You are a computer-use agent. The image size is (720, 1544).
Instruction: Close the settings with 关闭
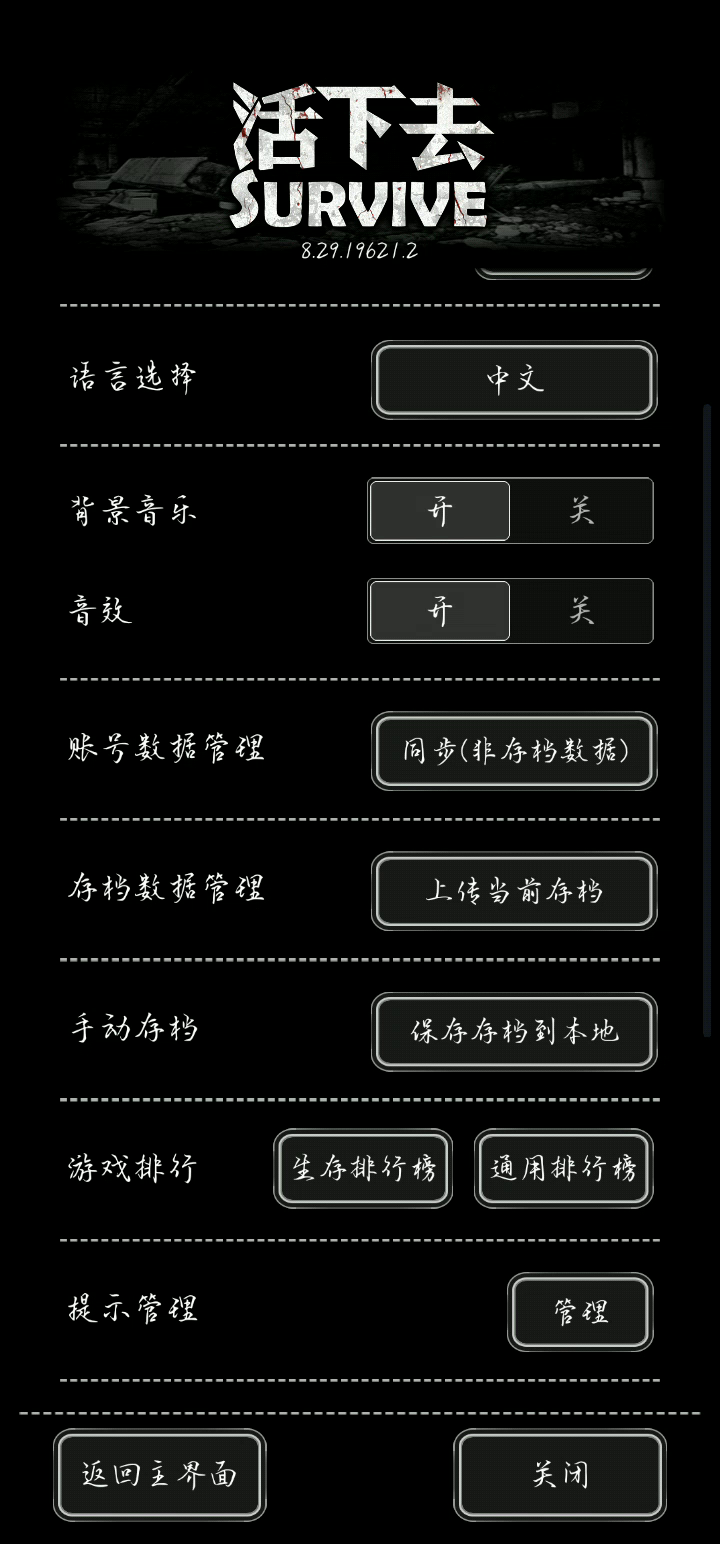560,1475
